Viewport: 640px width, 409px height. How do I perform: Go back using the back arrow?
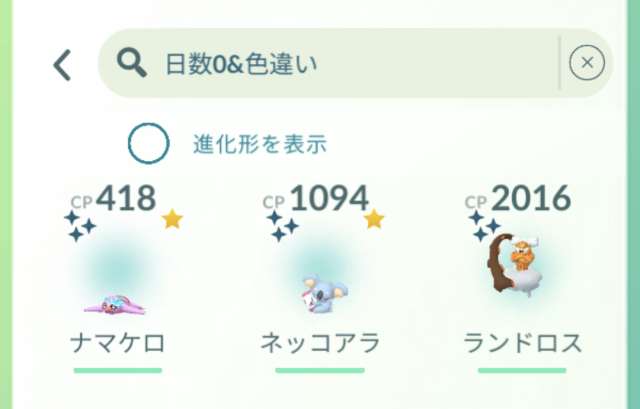tap(62, 65)
